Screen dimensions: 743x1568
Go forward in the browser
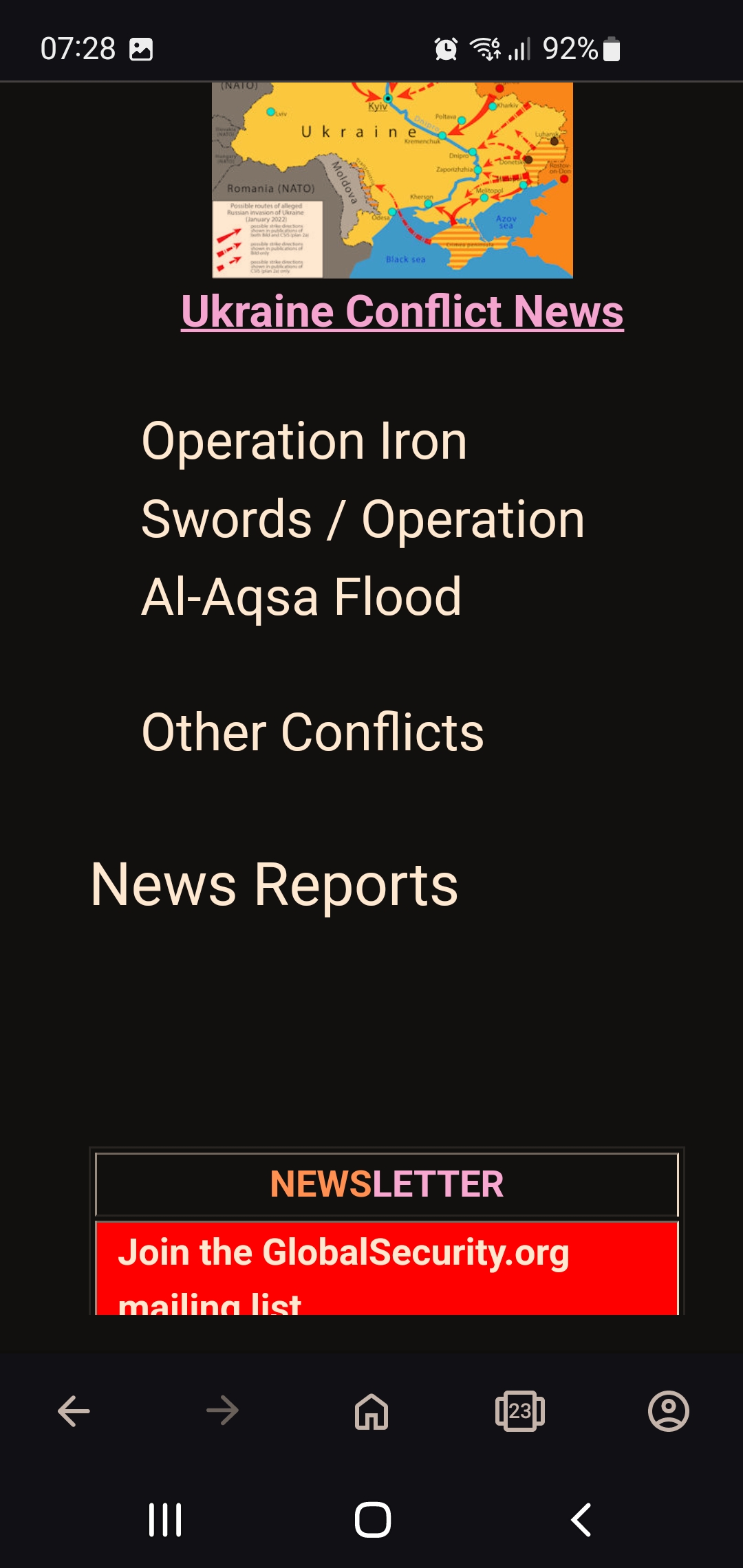[223, 1411]
